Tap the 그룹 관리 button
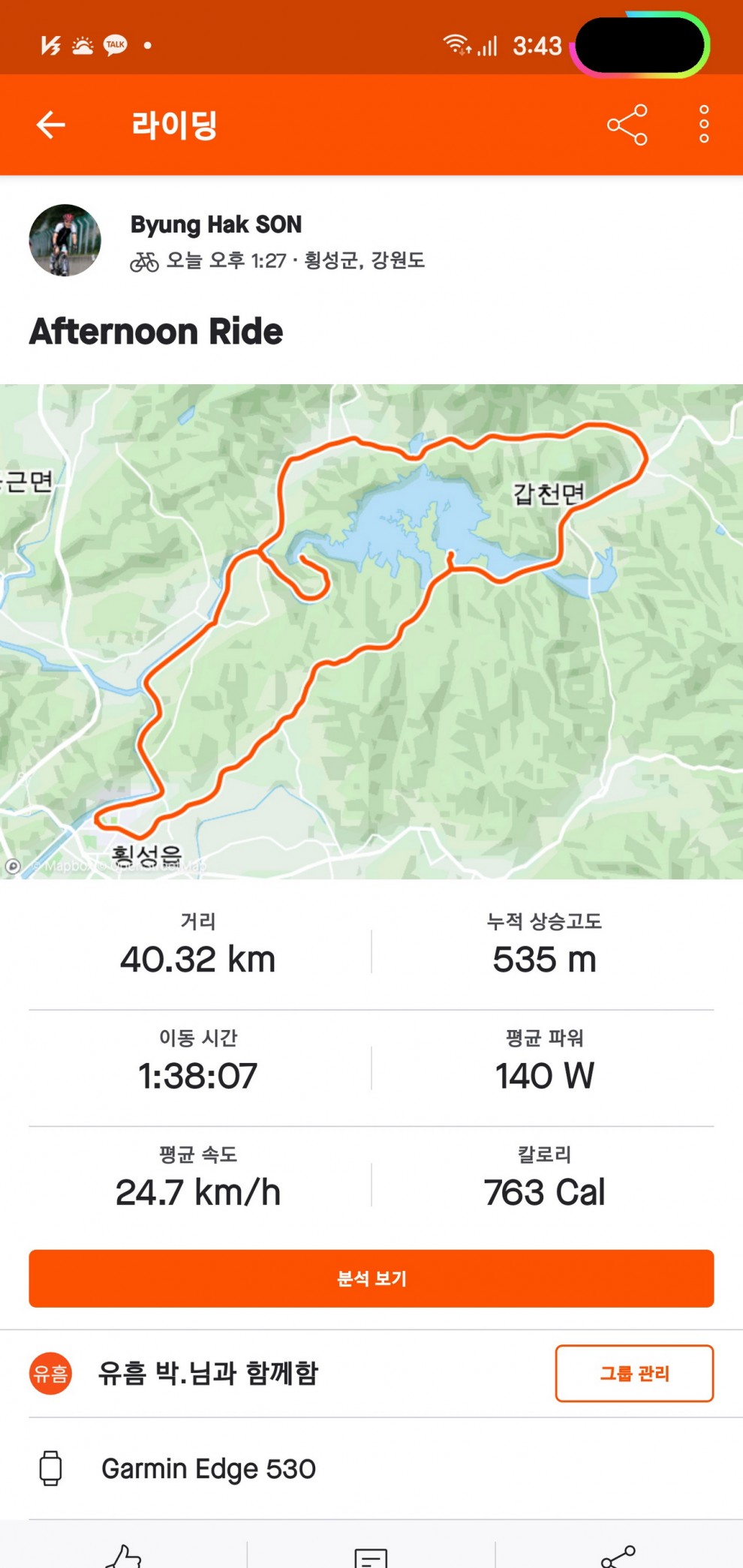 point(634,1373)
